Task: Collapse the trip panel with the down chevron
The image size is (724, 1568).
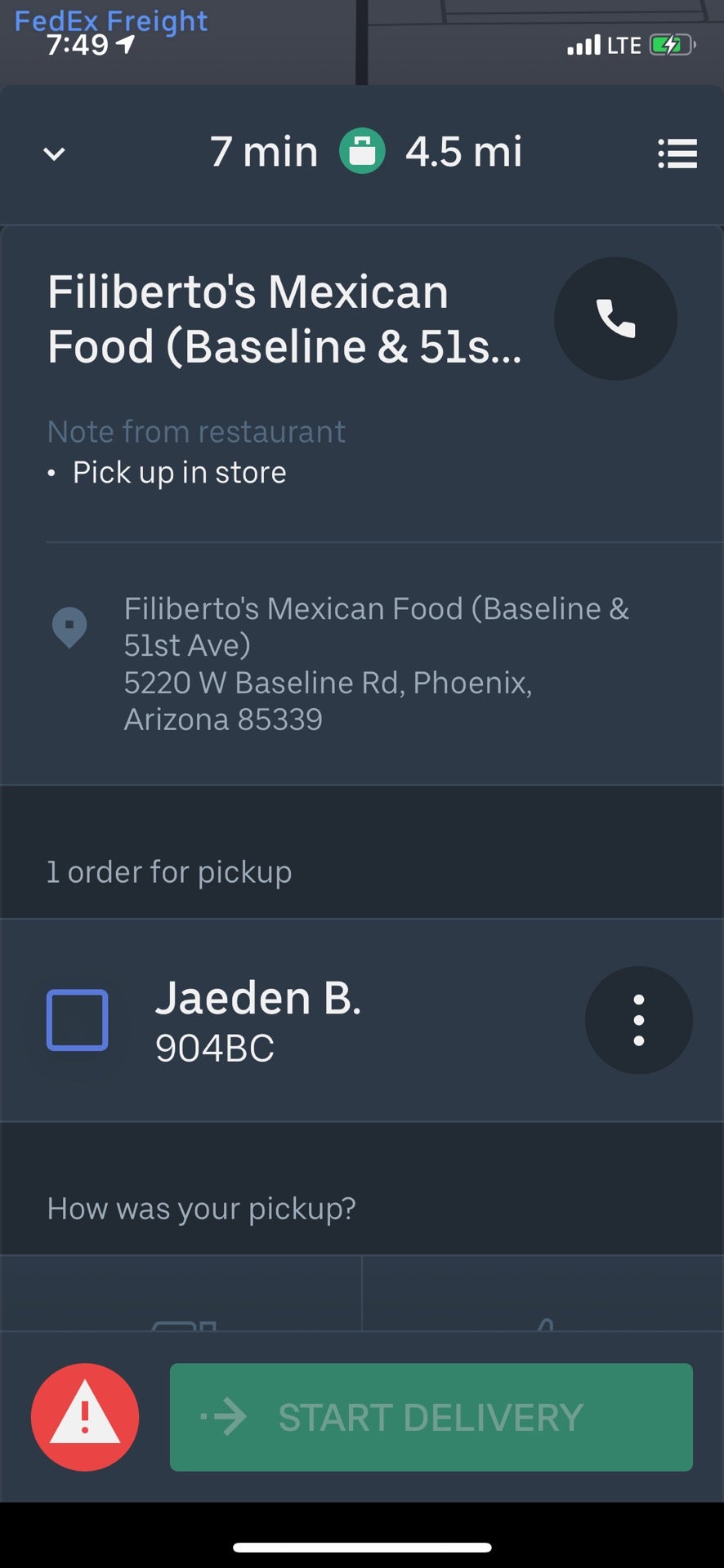Action: pos(52,154)
